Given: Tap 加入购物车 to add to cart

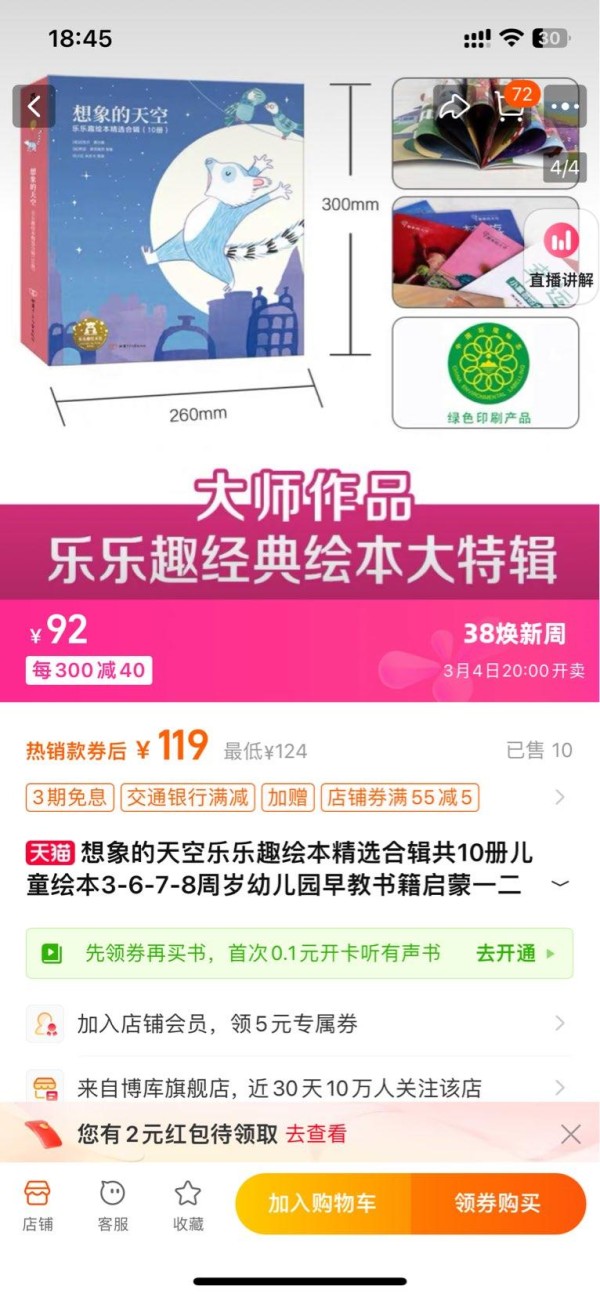Looking at the screenshot, I should coord(322,1203).
